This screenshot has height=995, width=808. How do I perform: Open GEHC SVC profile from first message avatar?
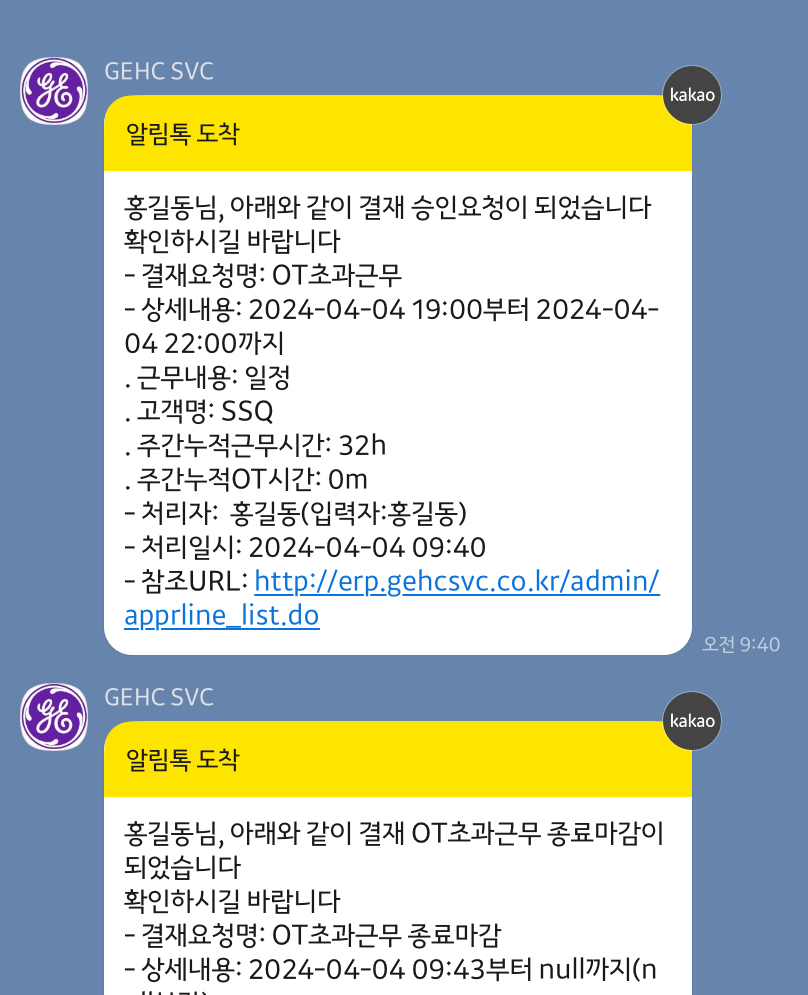54,92
